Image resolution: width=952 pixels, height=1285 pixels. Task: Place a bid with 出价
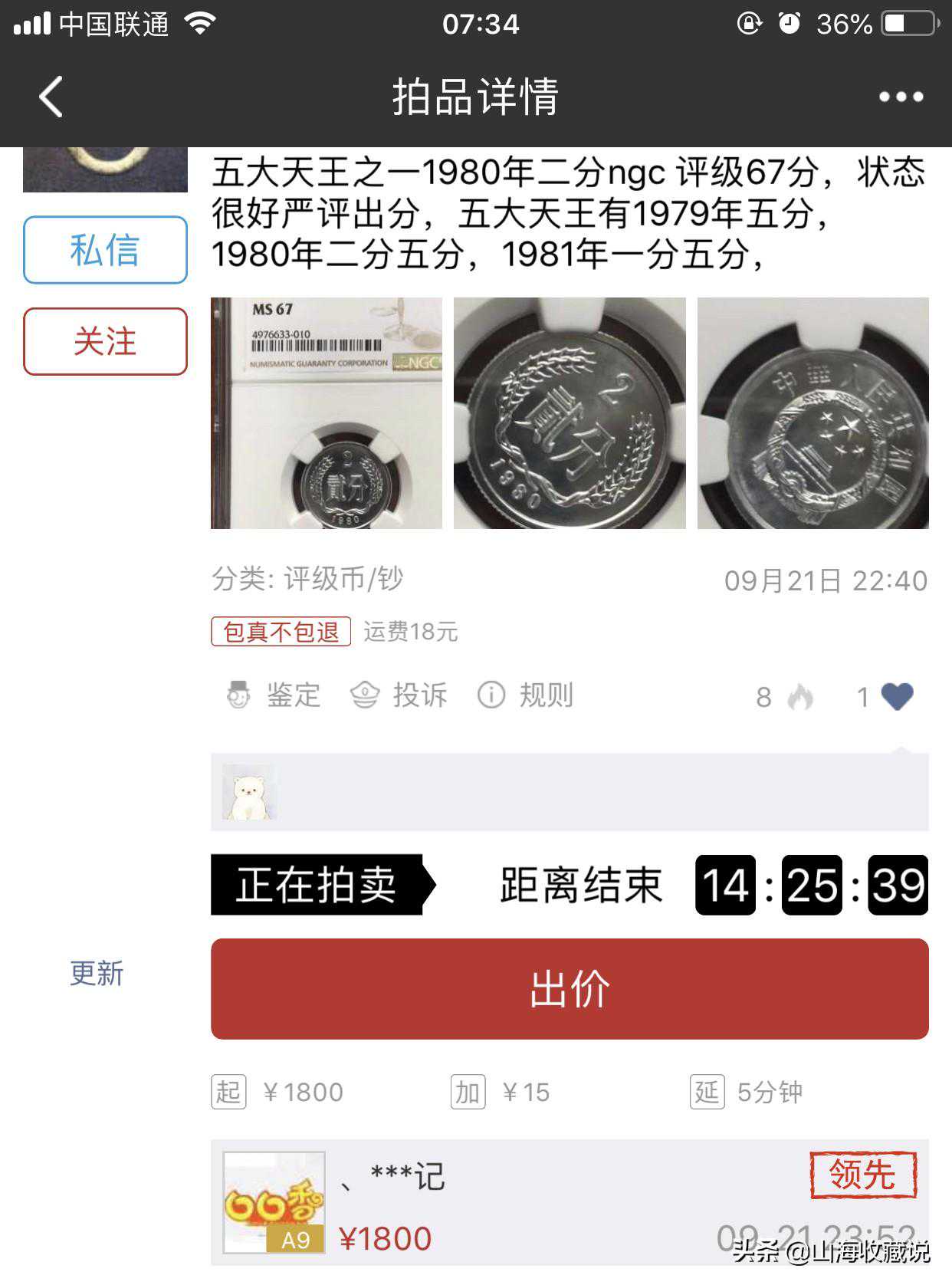tap(570, 989)
